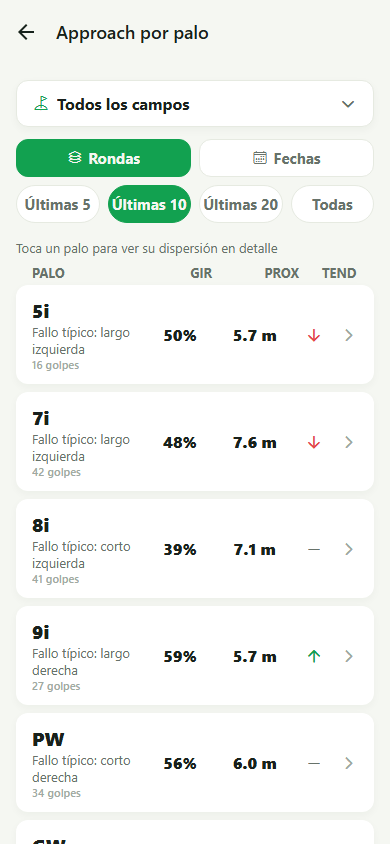Open the 5i club dispersion details

point(195,335)
